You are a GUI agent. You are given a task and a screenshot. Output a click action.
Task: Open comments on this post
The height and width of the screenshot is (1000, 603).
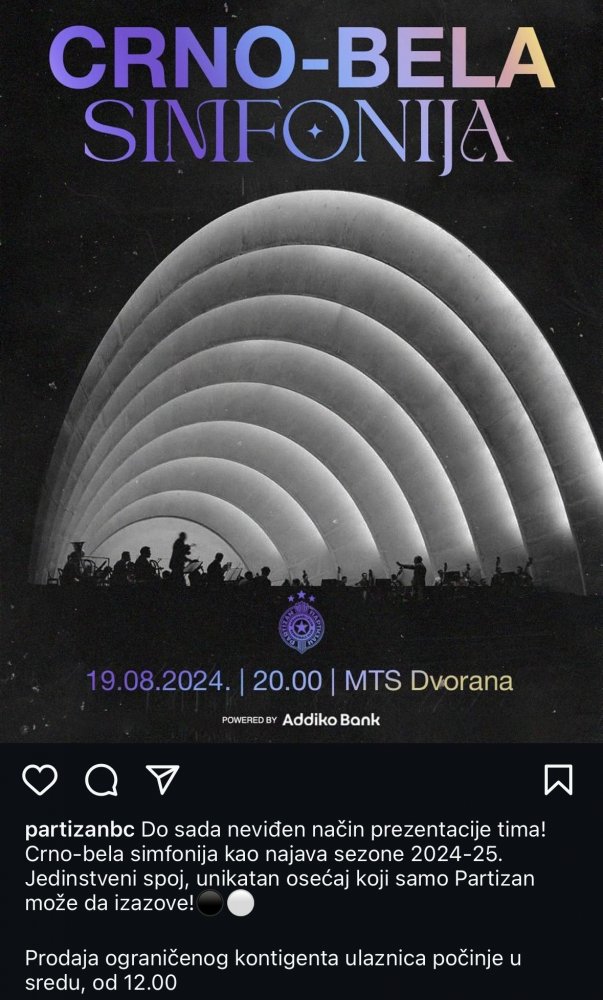101,779
